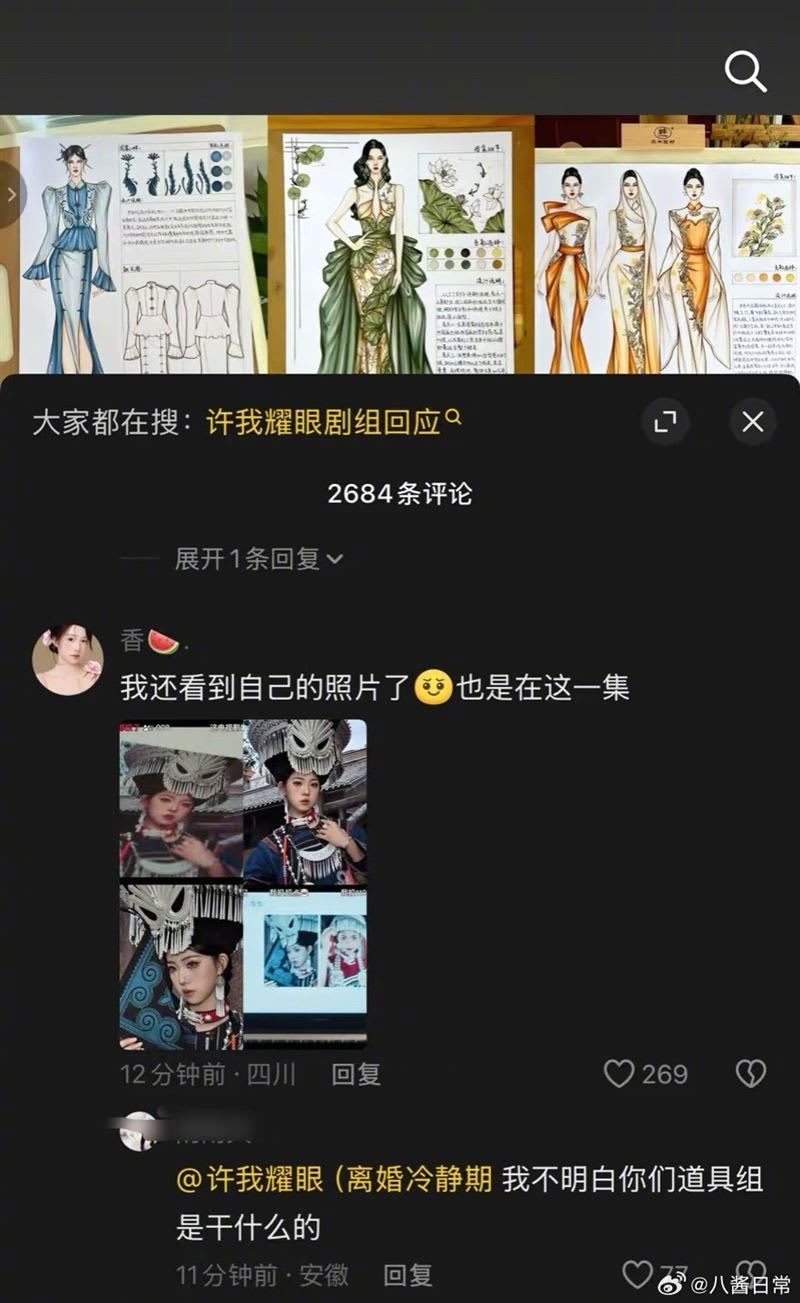The image size is (800, 1303).
Task: Go to previous image via left arrow
Action: 12,194
